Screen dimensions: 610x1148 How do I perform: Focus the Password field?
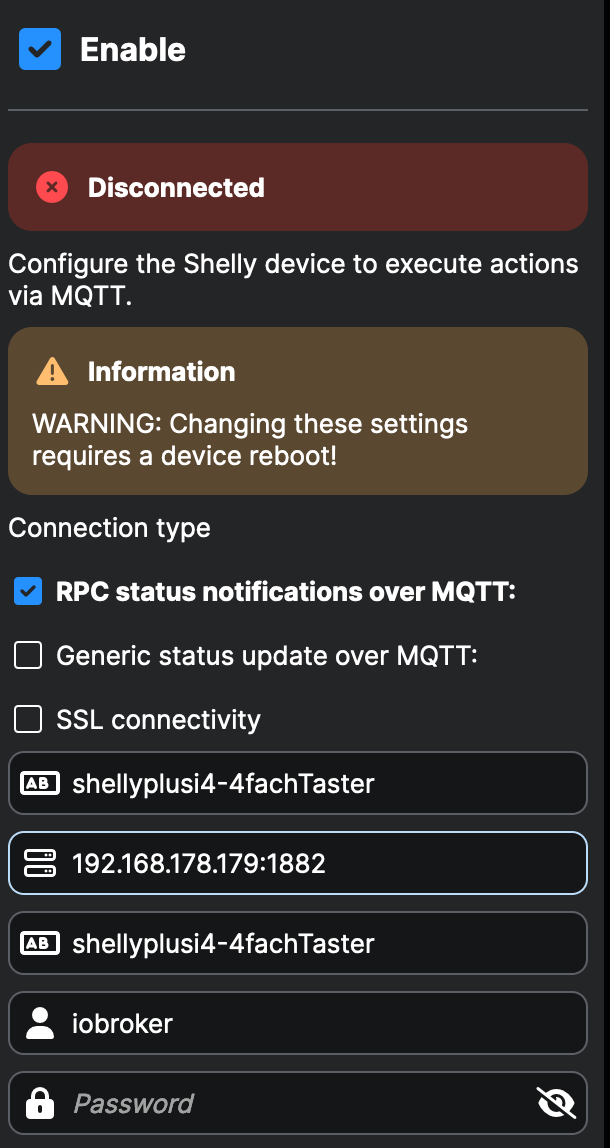pos(290,1103)
